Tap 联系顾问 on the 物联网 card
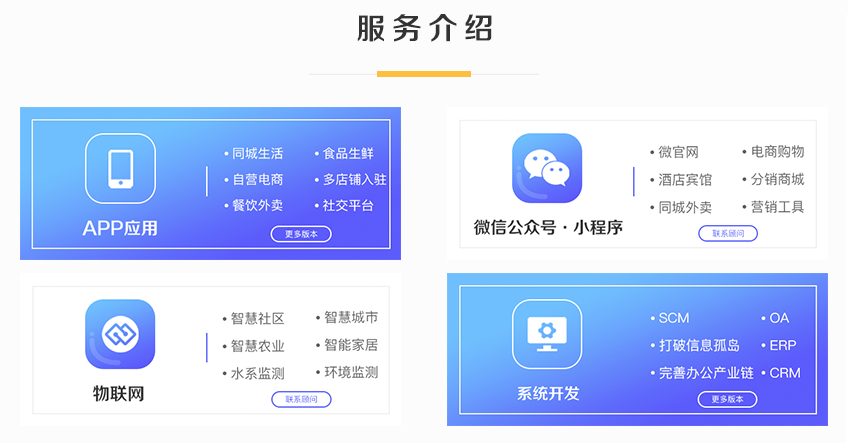 301,399
